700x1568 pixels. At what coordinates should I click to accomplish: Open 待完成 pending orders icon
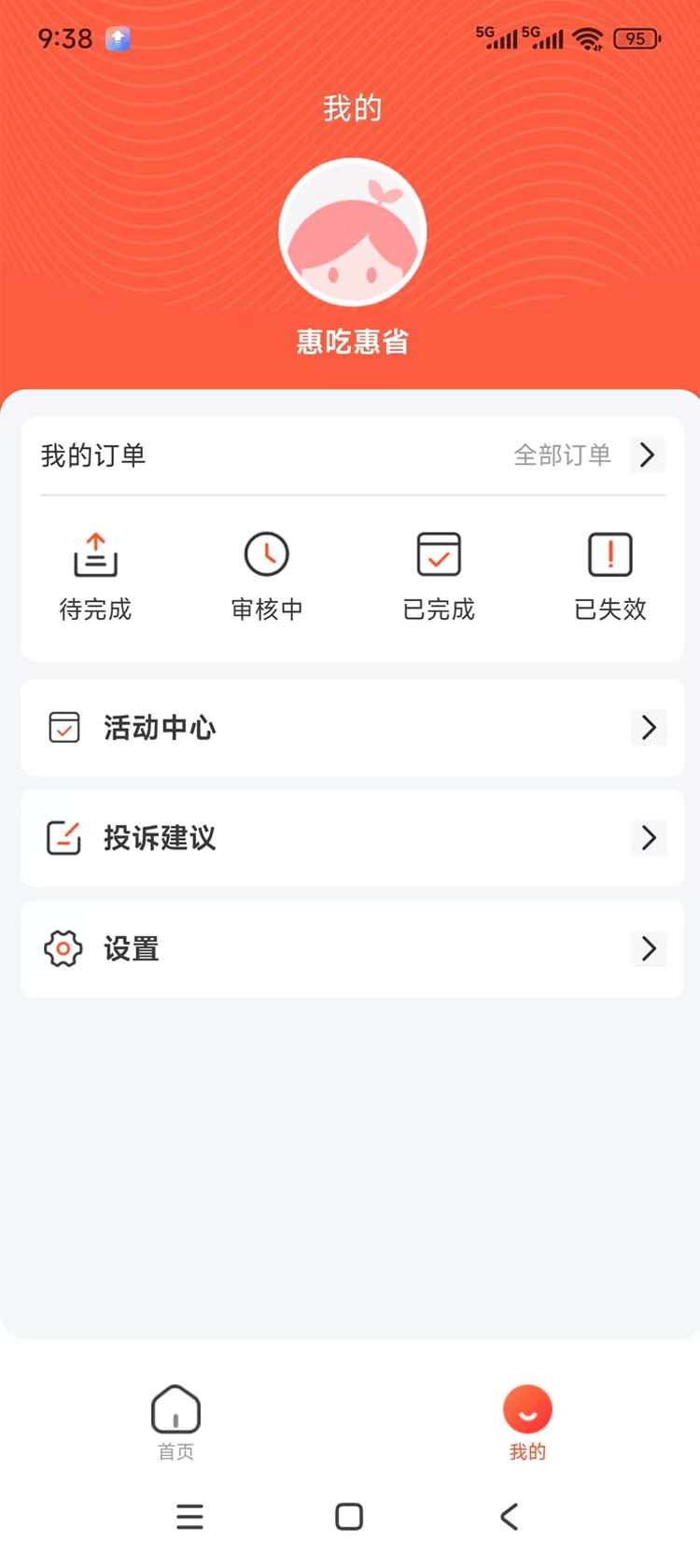(95, 553)
